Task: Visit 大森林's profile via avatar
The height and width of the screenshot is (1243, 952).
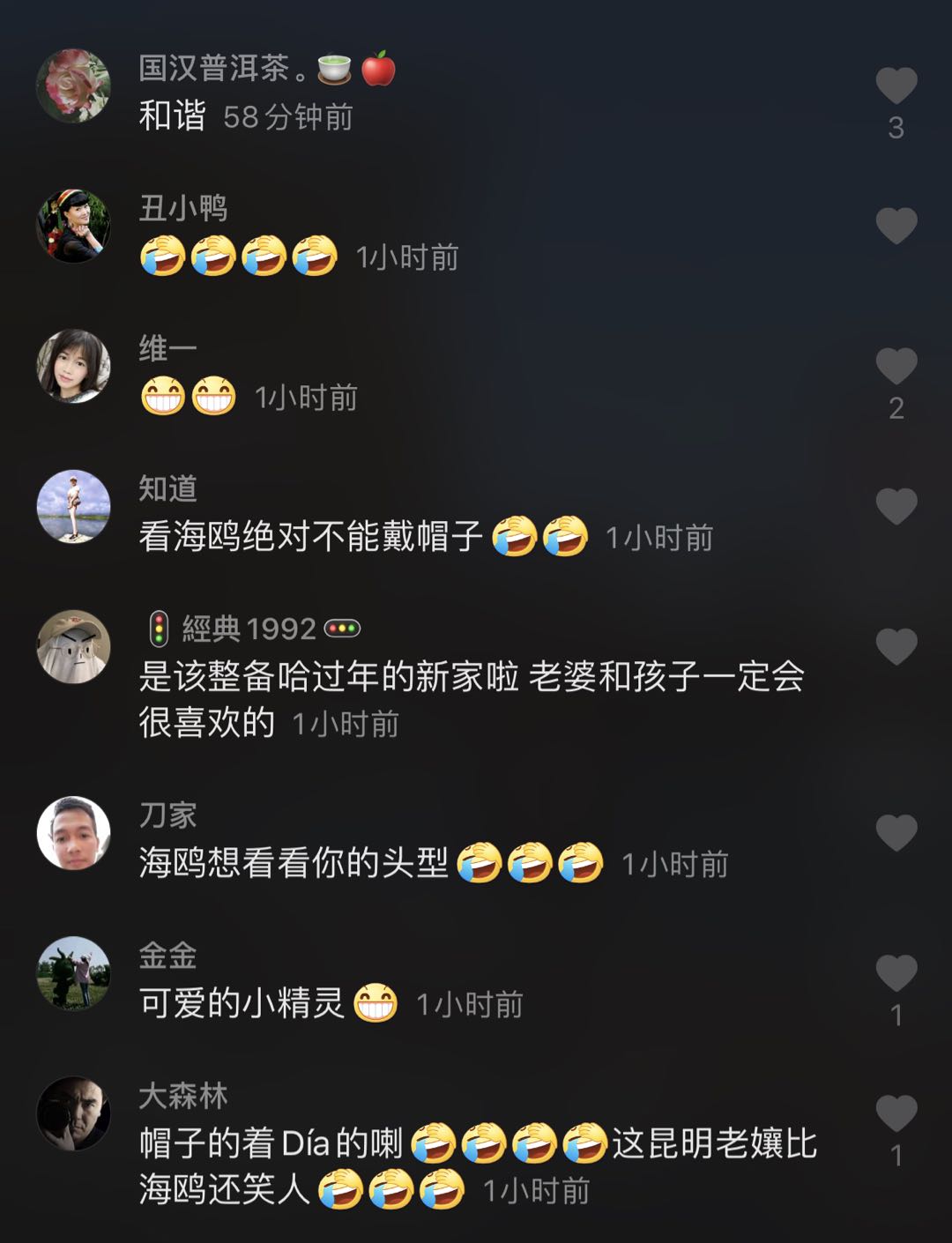Action: point(73,1113)
